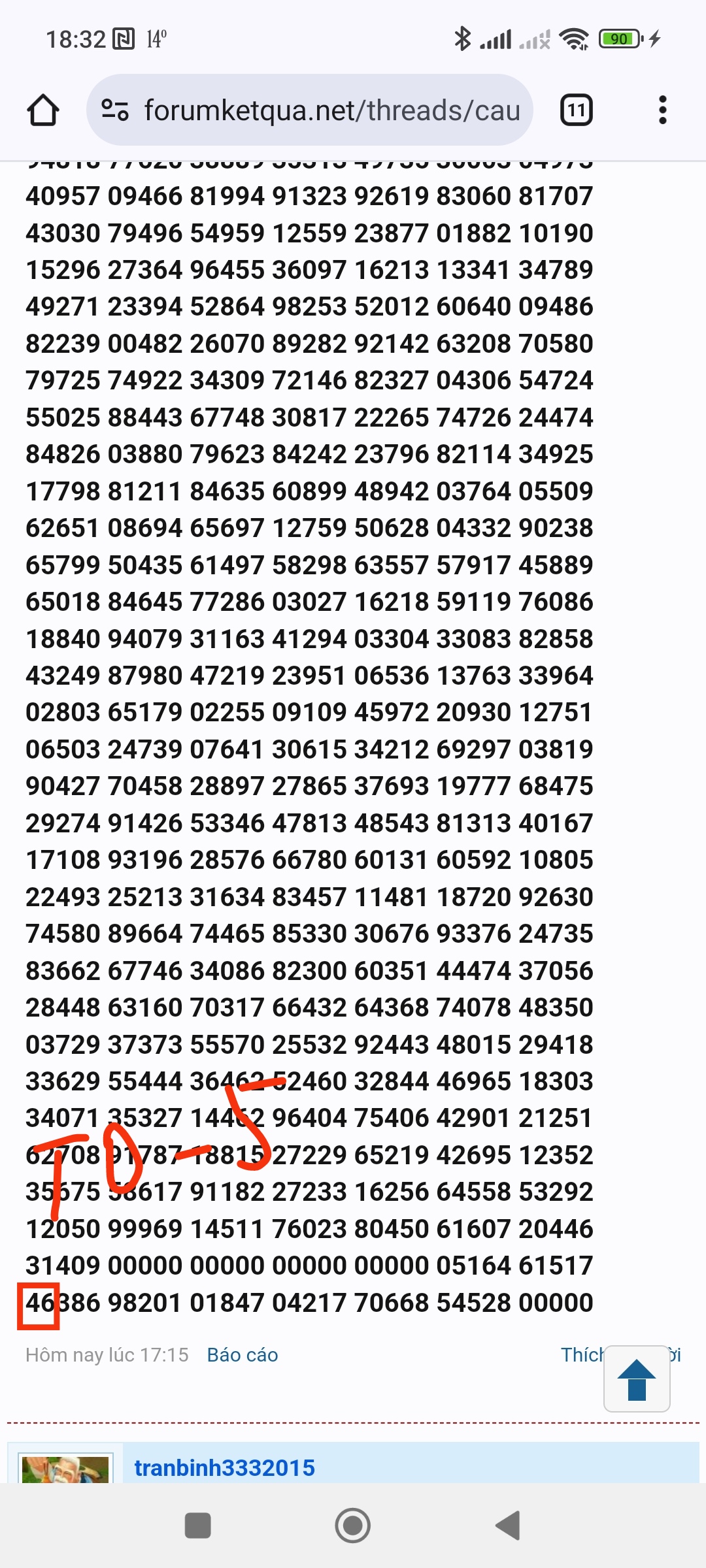This screenshot has height=1568, width=706.
Task: Tap the system back button
Action: [508, 1526]
